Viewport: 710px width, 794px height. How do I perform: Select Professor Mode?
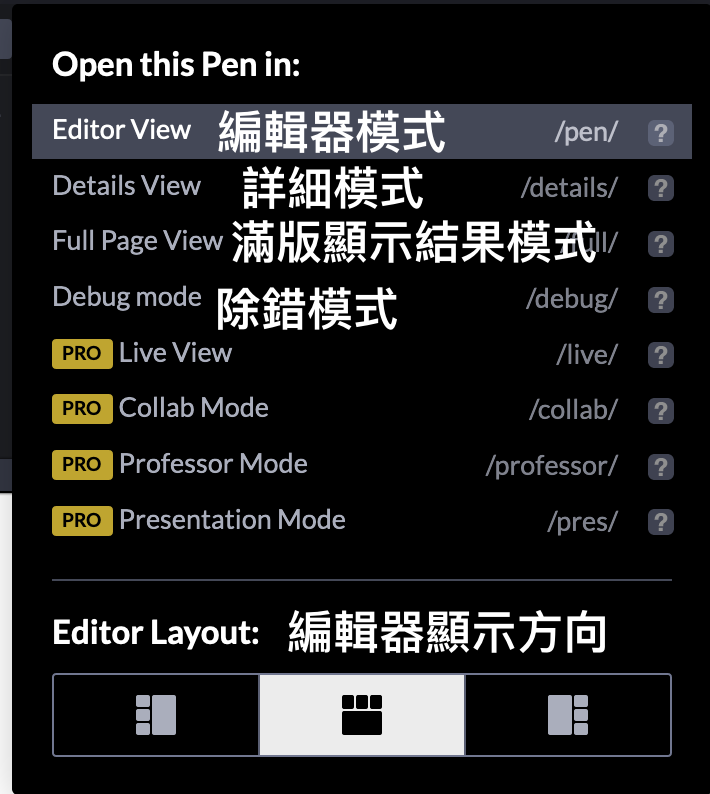212,465
